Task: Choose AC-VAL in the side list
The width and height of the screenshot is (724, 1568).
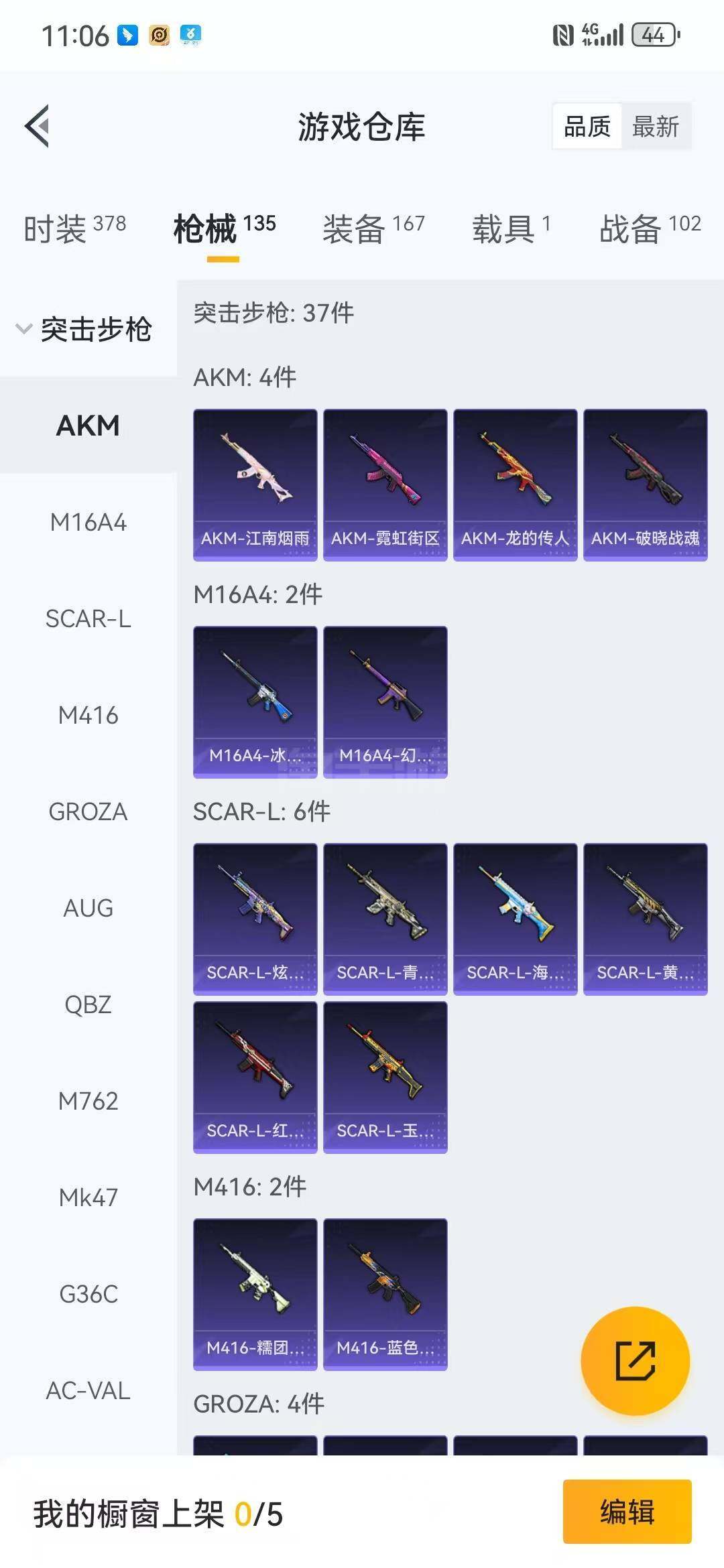Action: point(88,1390)
